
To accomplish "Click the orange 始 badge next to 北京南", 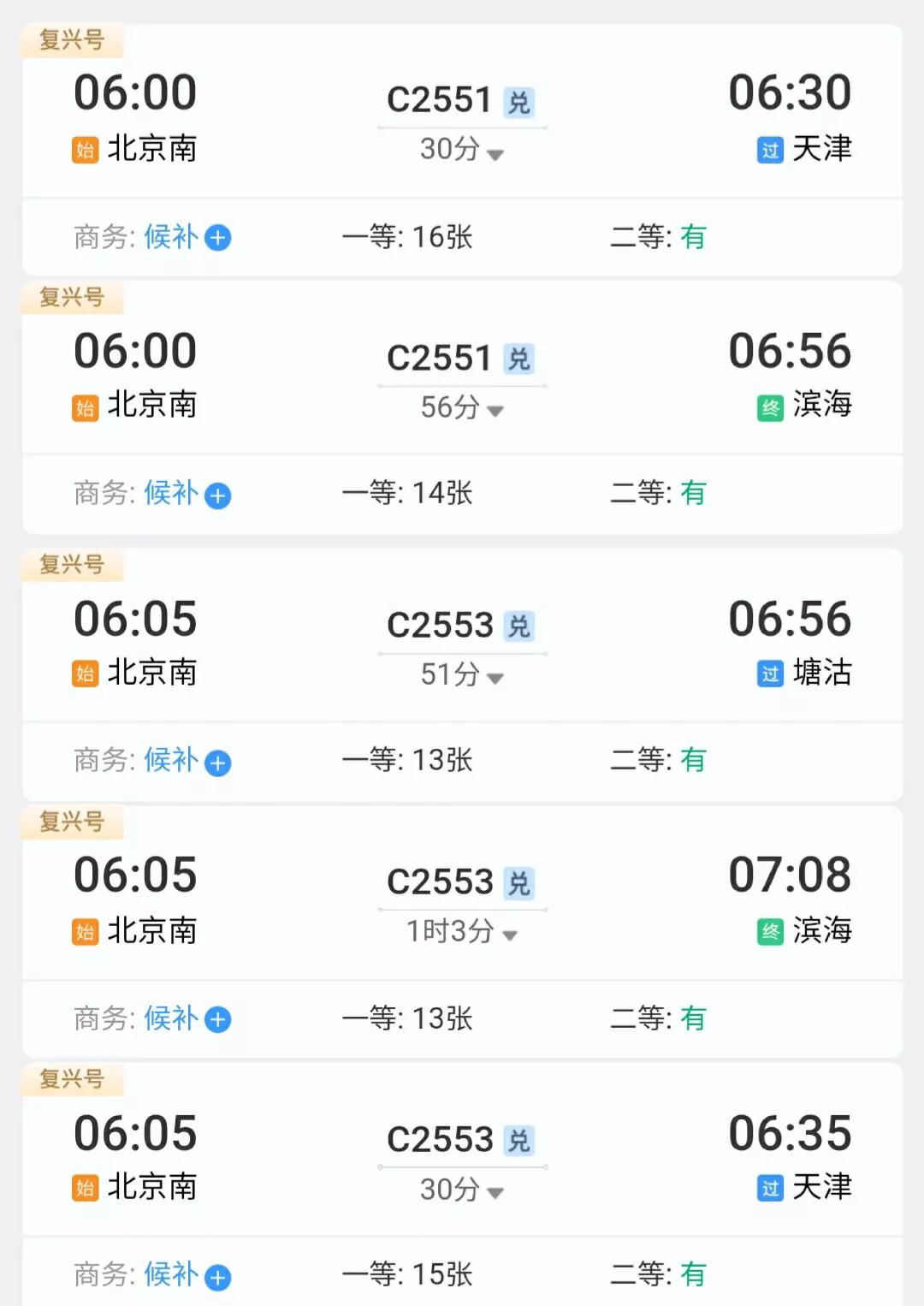I will (84, 149).
